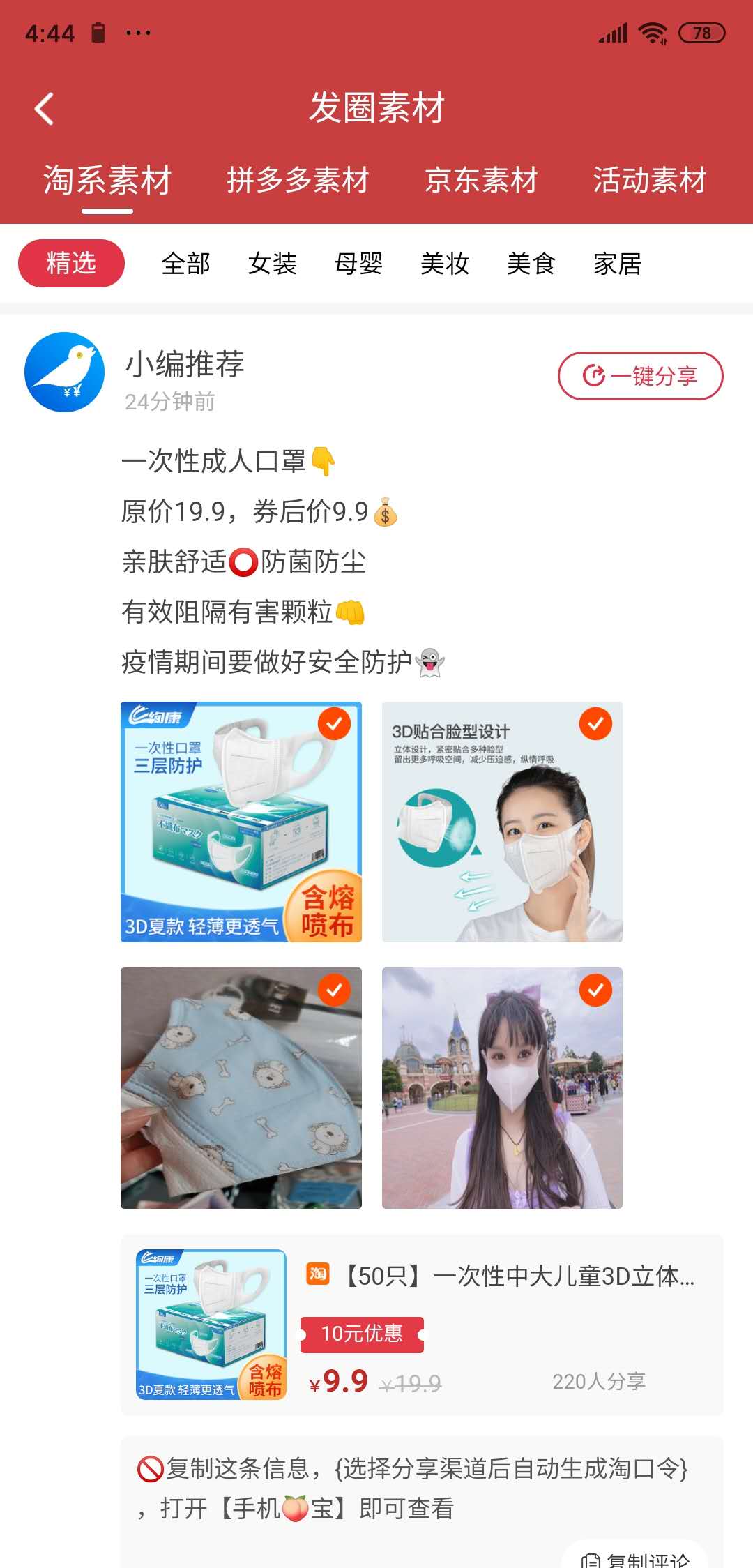Go back from 发圈素材 page
This screenshot has width=753, height=1568.
point(45,109)
